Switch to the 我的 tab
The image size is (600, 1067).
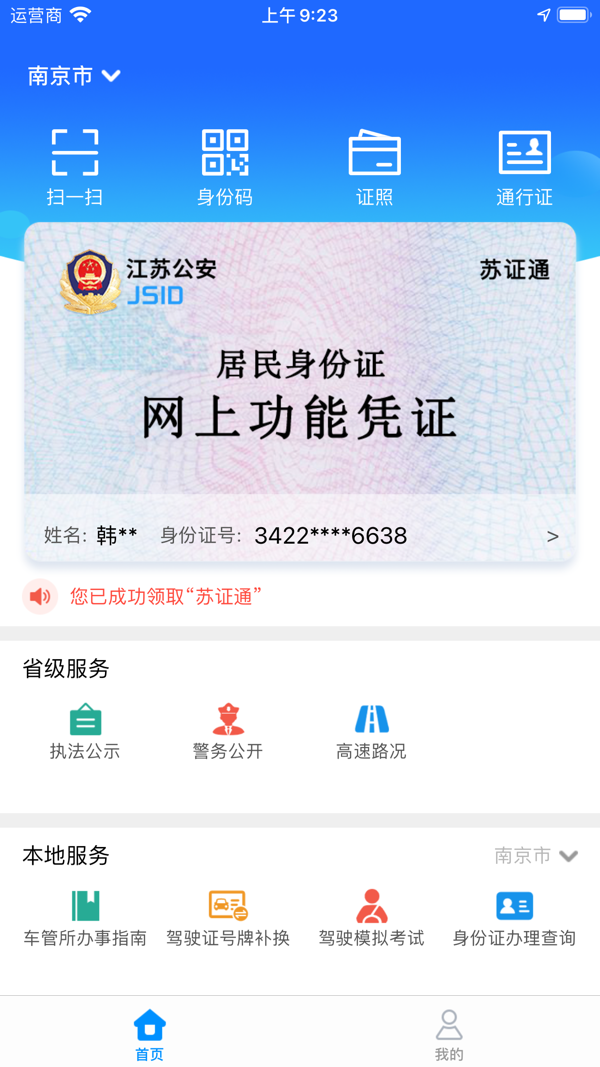tap(449, 1034)
